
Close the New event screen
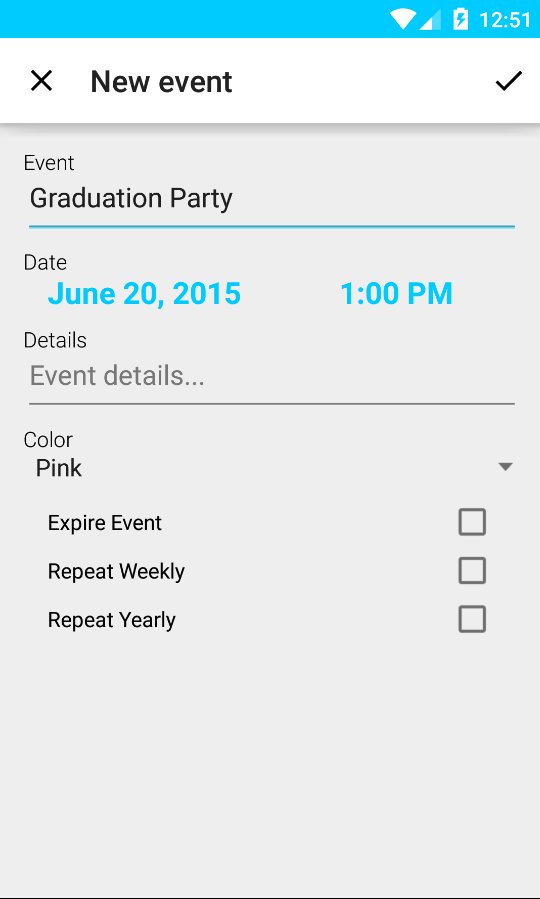(41, 81)
